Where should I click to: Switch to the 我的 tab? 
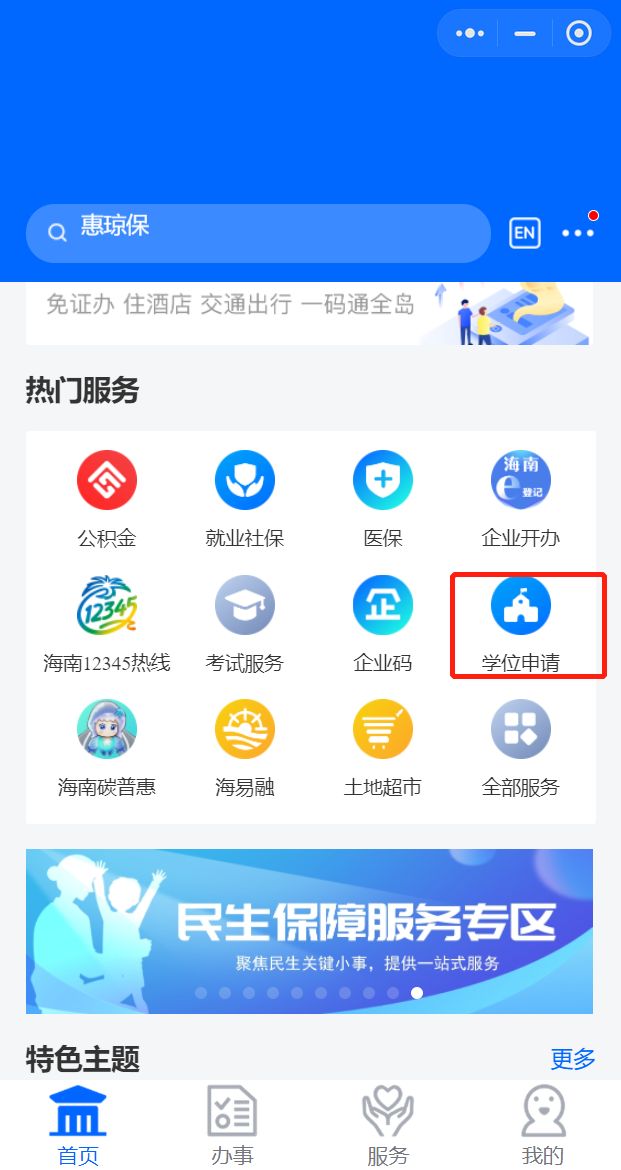pos(543,1126)
